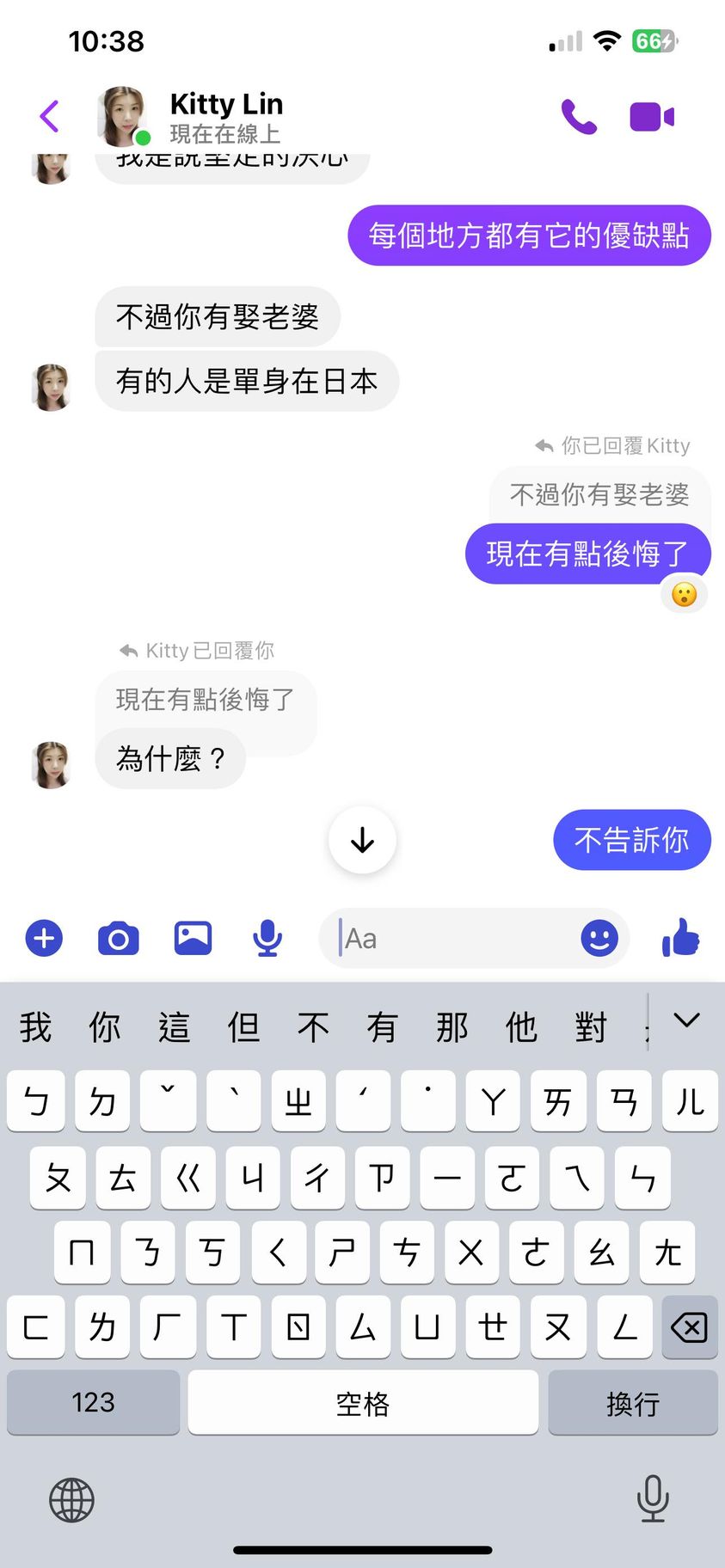Viewport: 725px width, 1568px height.
Task: Select the suggested word 你
Action: pos(105,1026)
